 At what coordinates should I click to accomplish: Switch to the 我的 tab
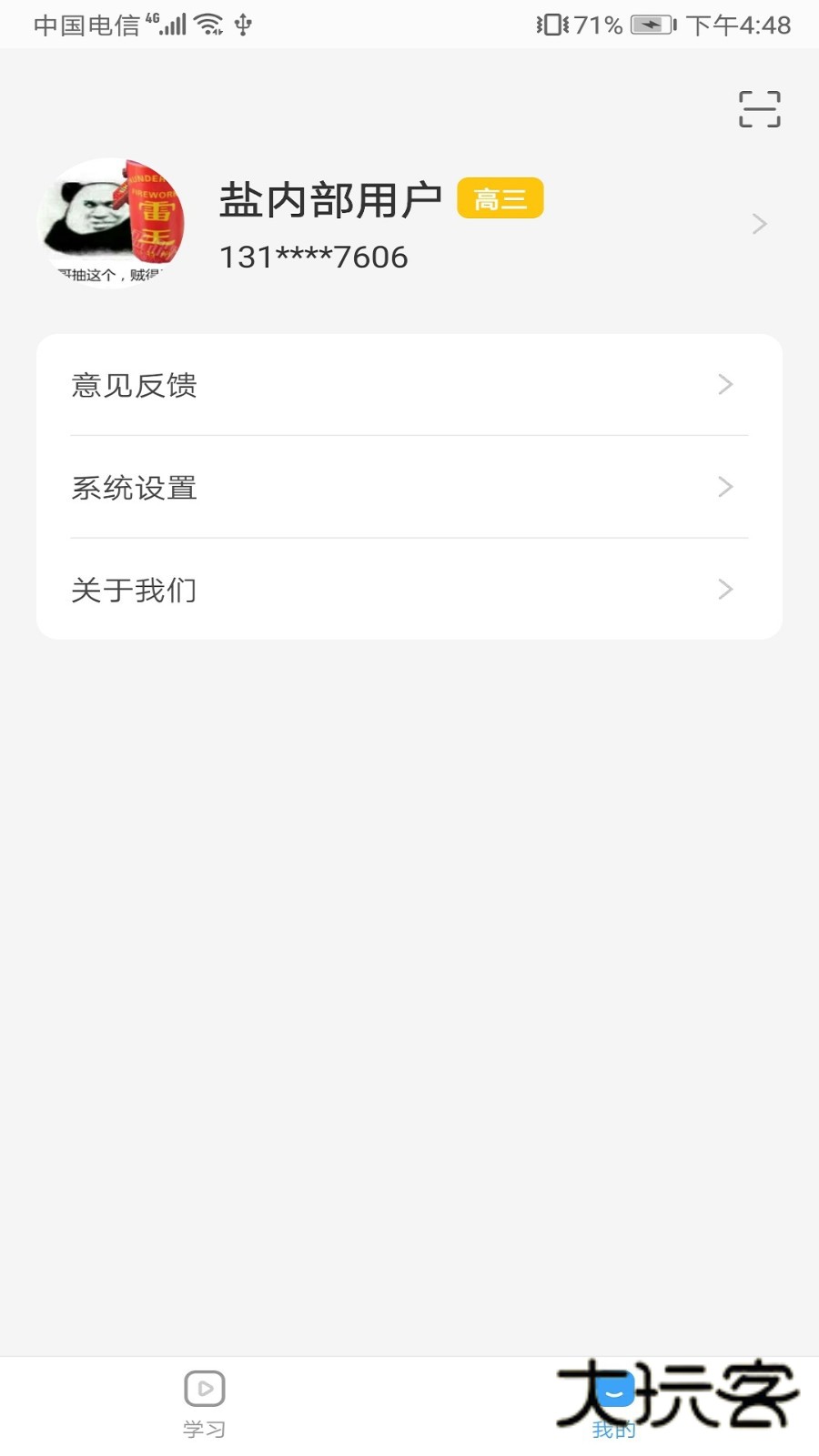click(x=615, y=1406)
